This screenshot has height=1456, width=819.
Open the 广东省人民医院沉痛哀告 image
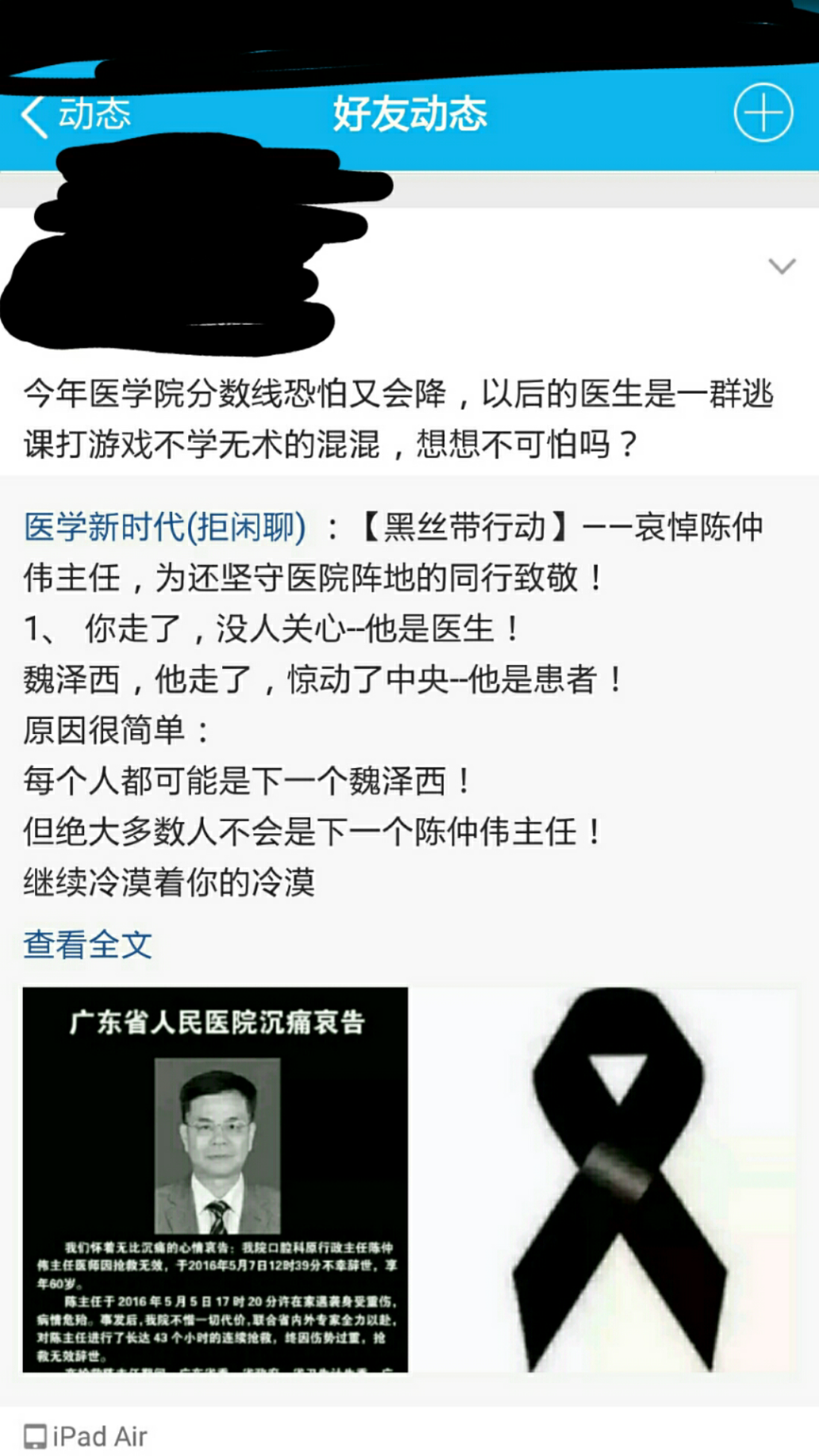pos(215,1179)
